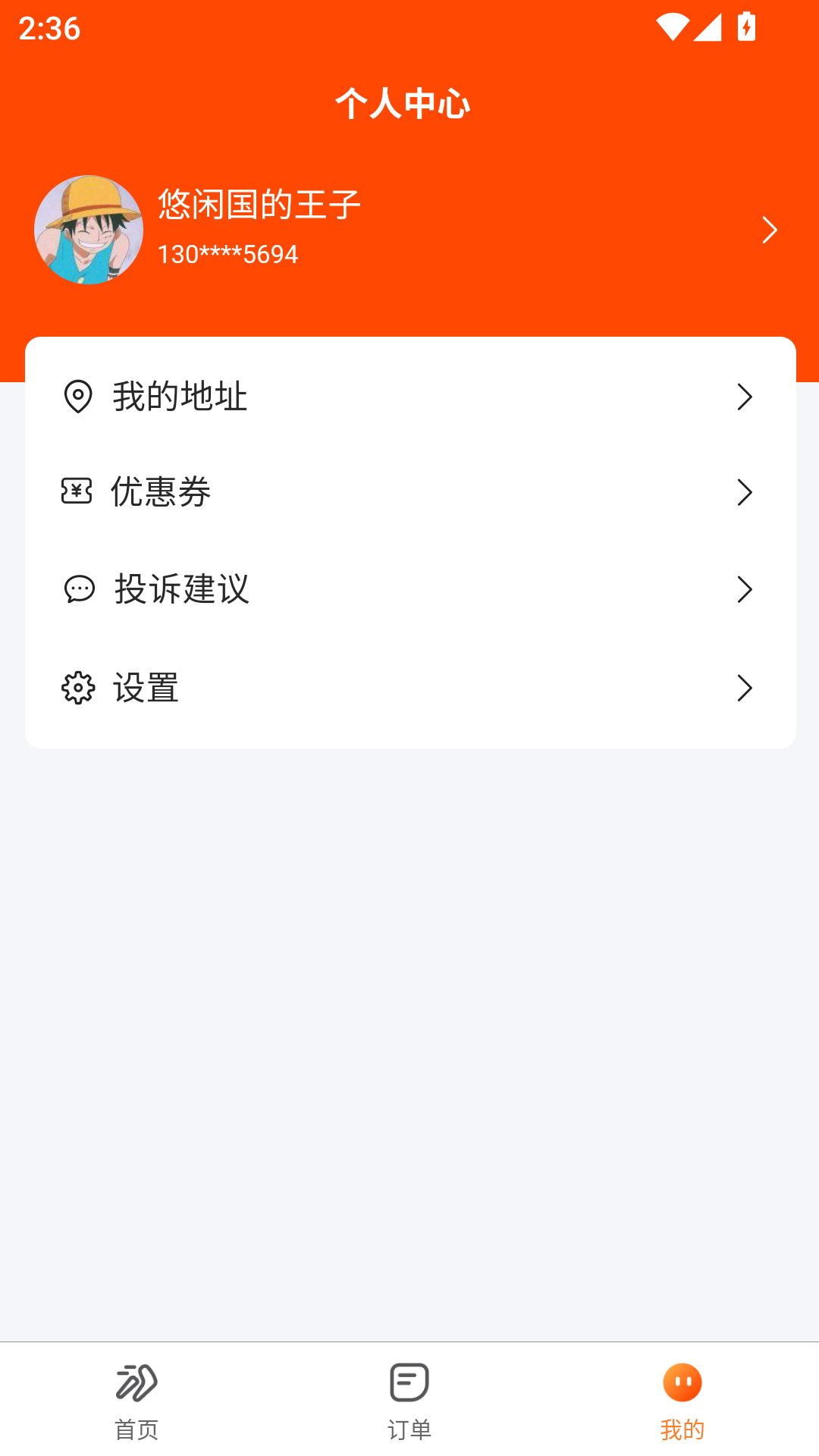The width and height of the screenshot is (819, 1456).
Task: Tap the masked phone number 130****5694
Action: [227, 254]
